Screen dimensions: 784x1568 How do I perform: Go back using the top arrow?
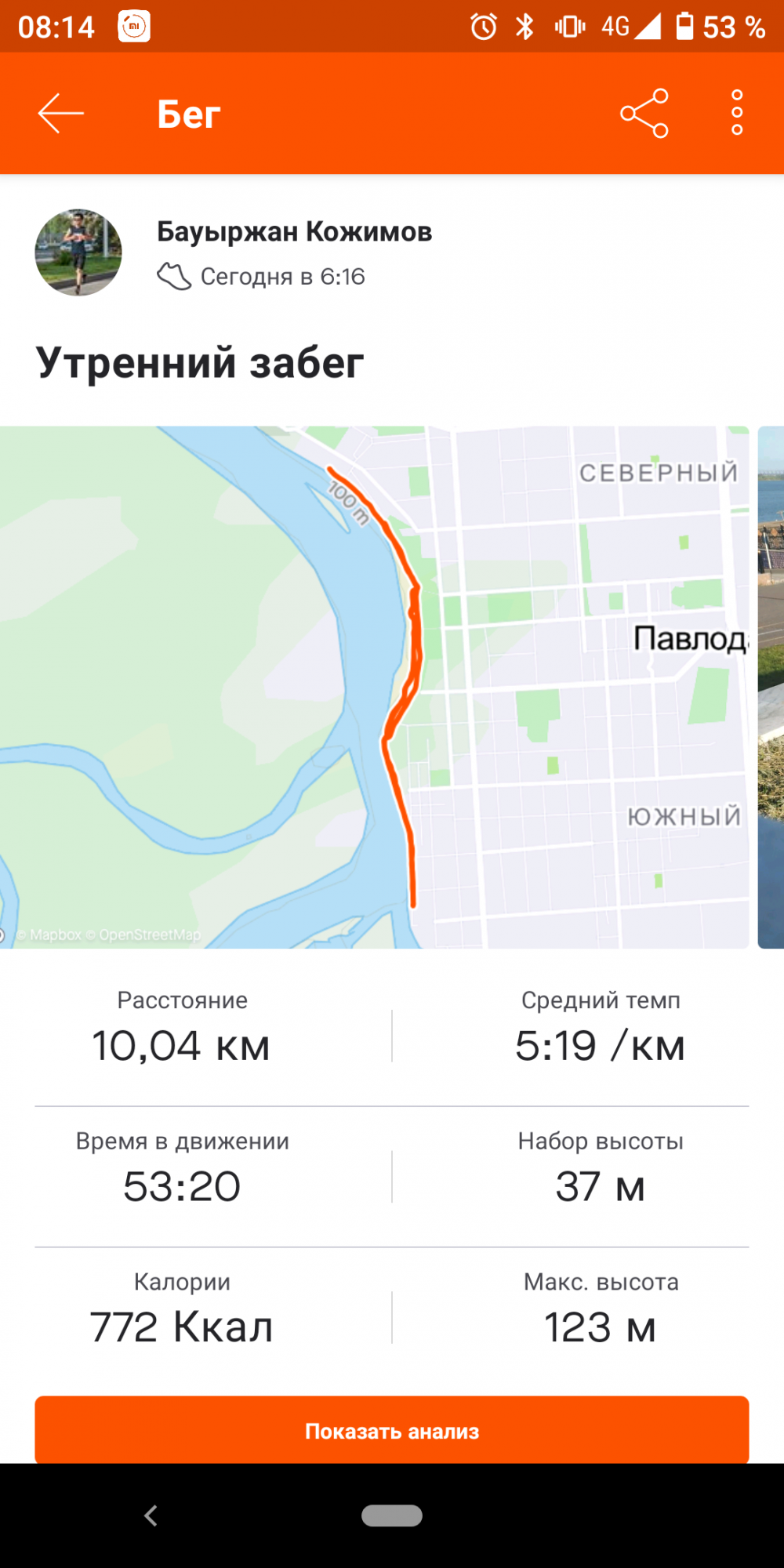tap(60, 114)
